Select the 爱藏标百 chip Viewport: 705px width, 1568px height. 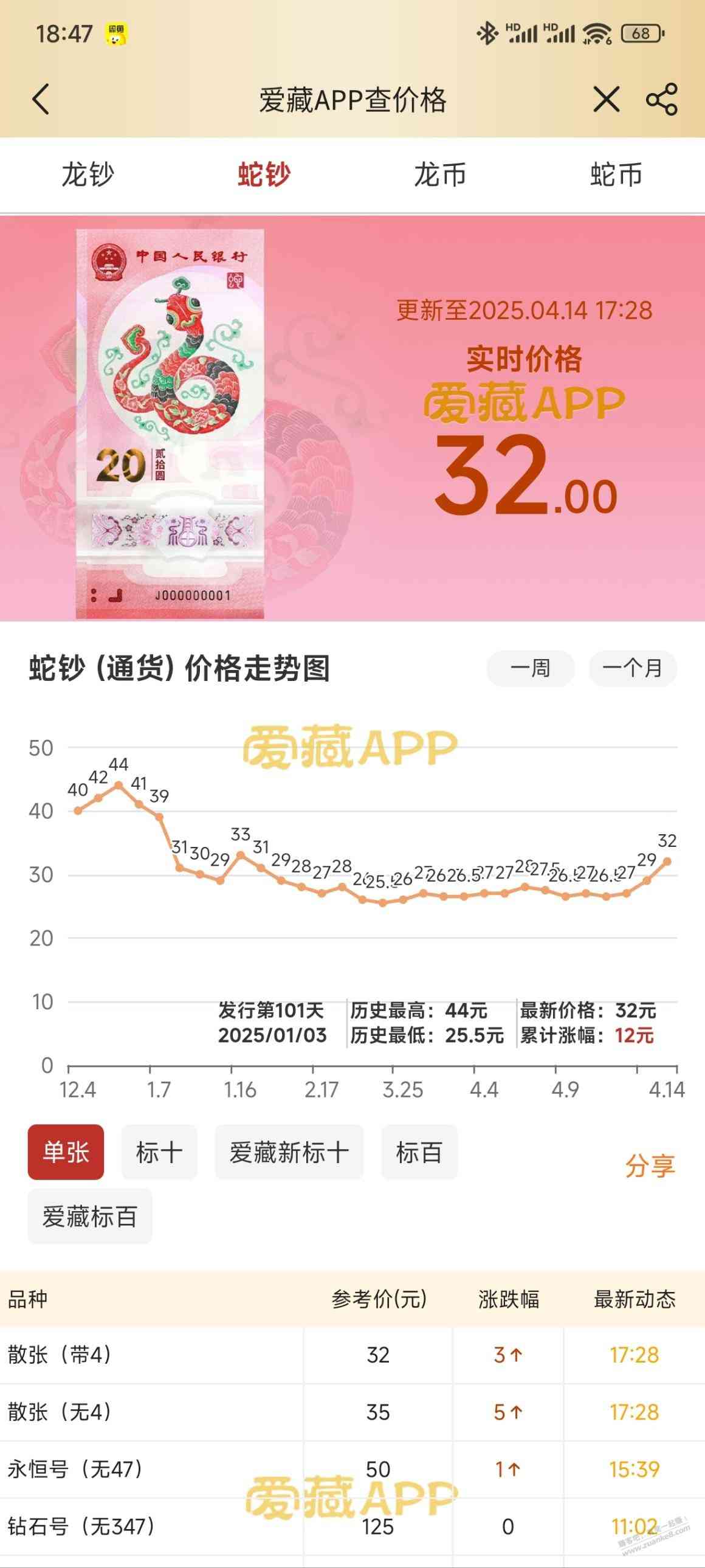point(89,1217)
